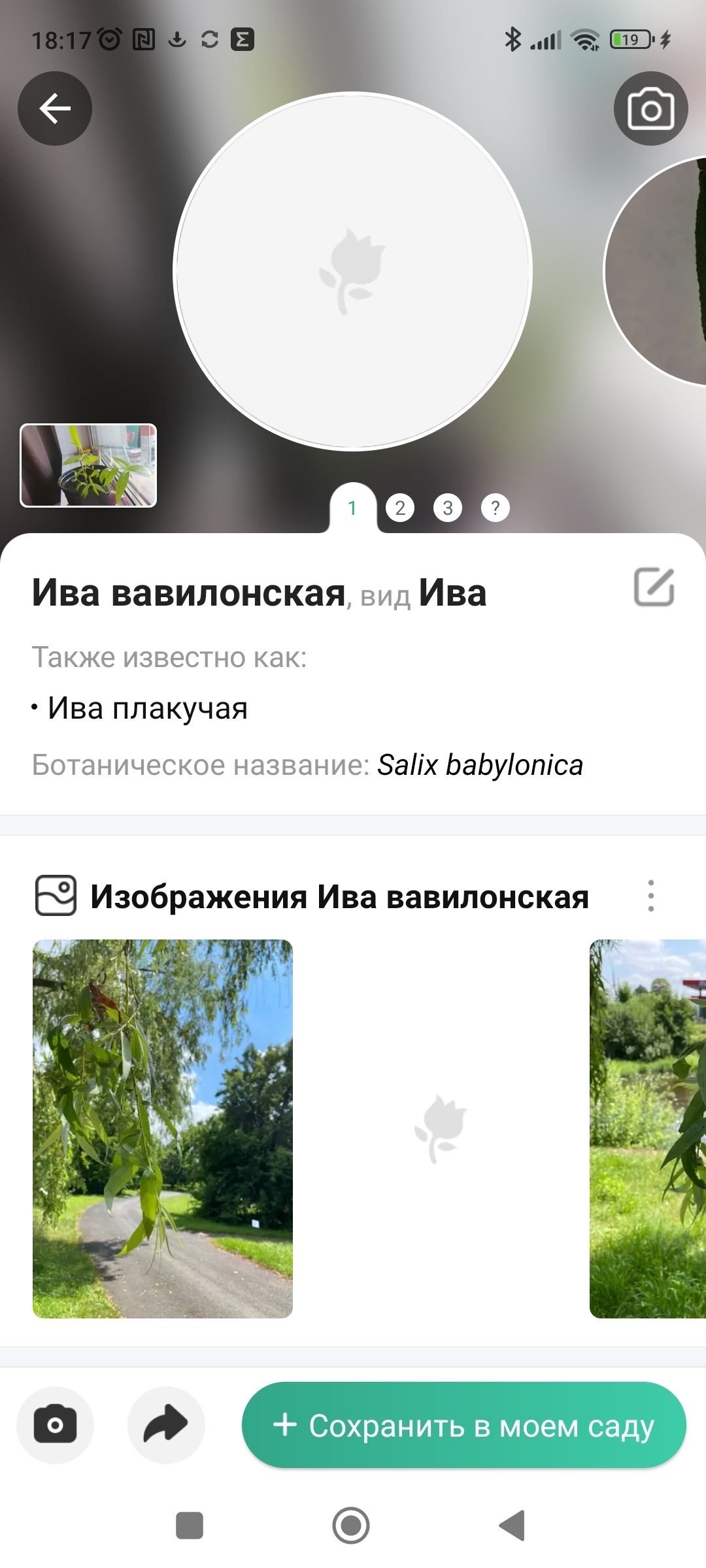This screenshot has width=706, height=1568.
Task: Open the camera icon in top corner
Action: pyautogui.click(x=650, y=108)
